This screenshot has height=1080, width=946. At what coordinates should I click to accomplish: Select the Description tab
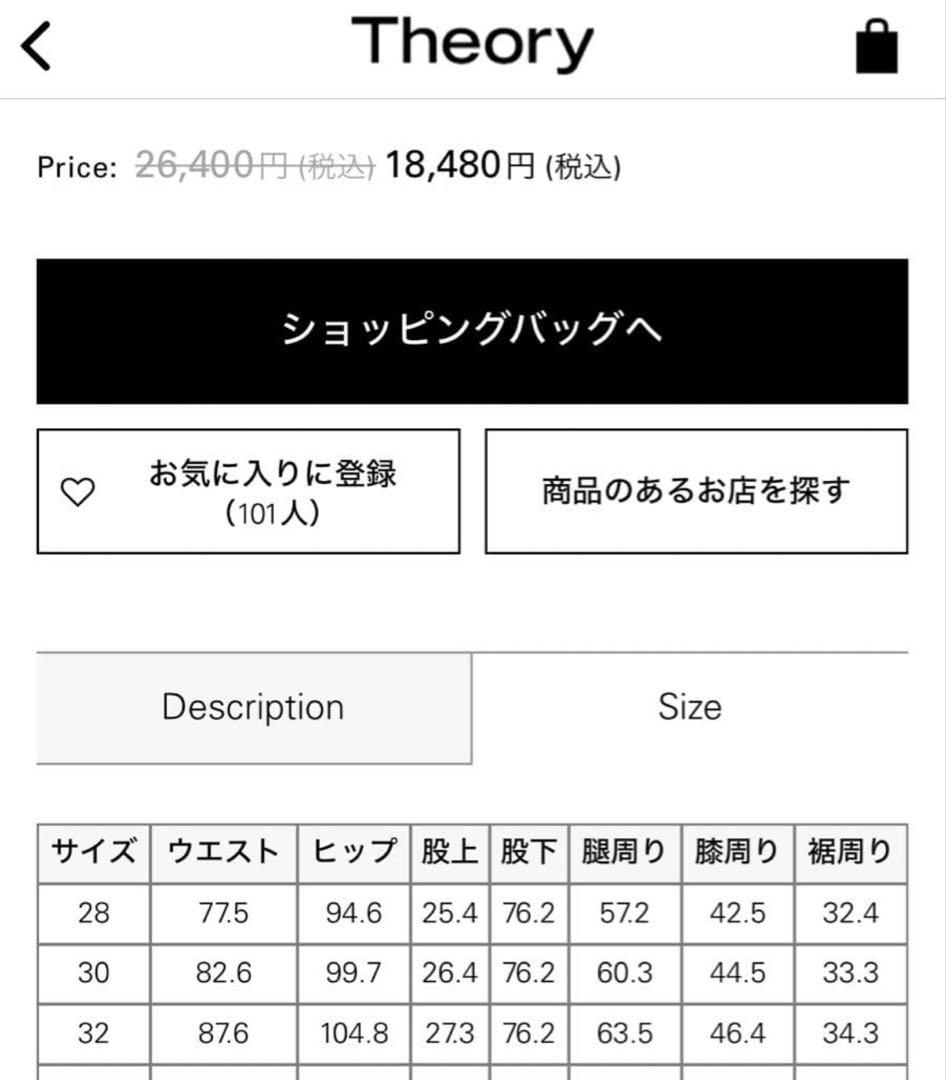[251, 707]
